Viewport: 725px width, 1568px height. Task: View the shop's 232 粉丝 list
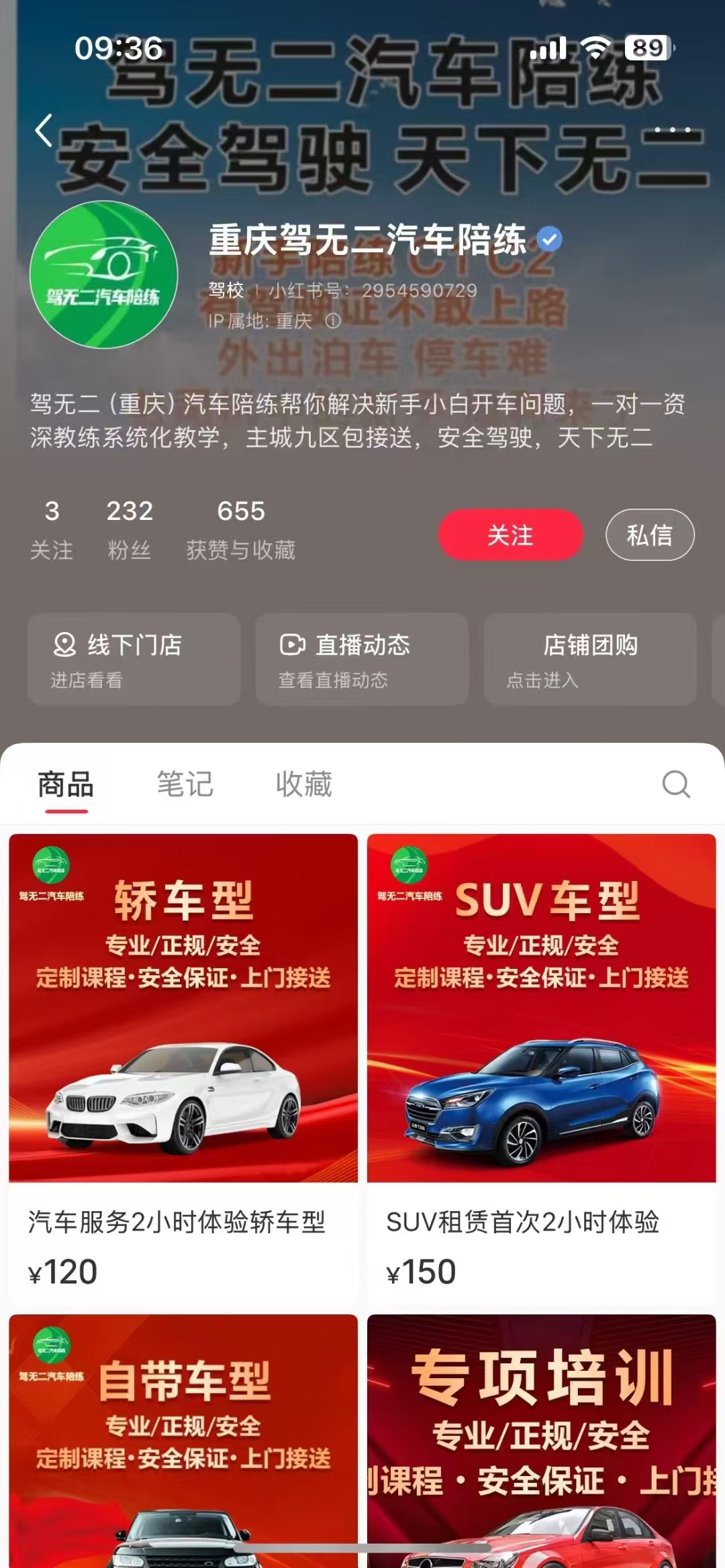(x=130, y=530)
